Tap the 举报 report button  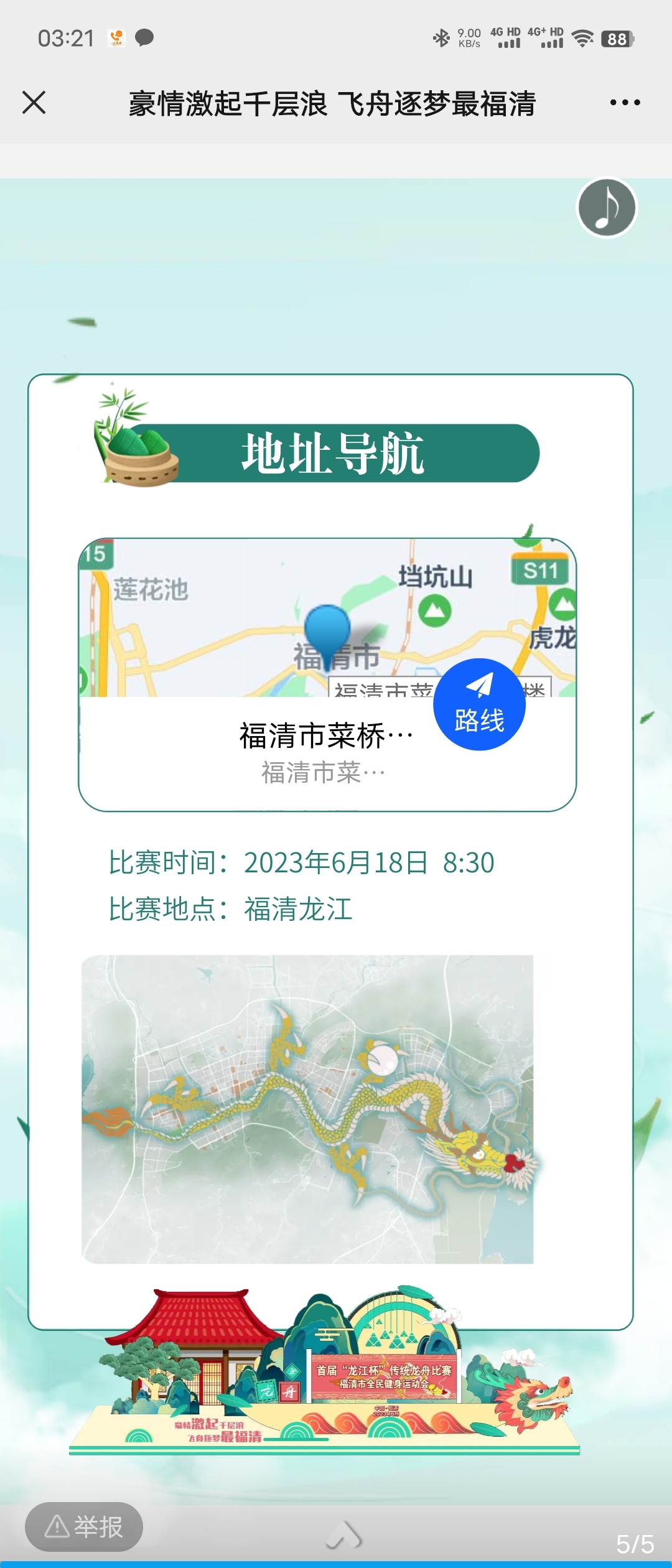point(84,1526)
